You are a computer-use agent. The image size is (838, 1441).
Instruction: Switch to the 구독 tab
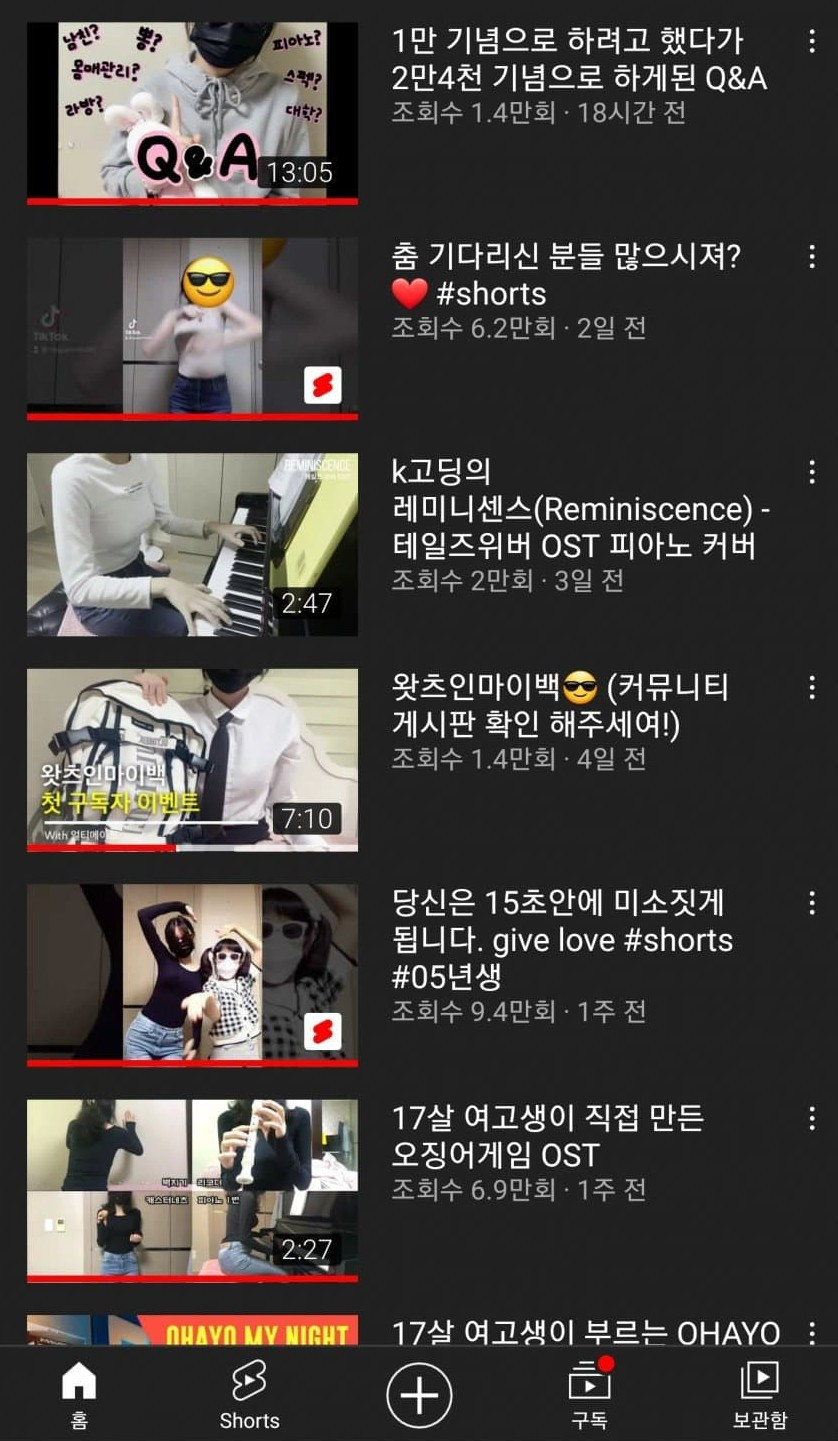click(589, 1395)
